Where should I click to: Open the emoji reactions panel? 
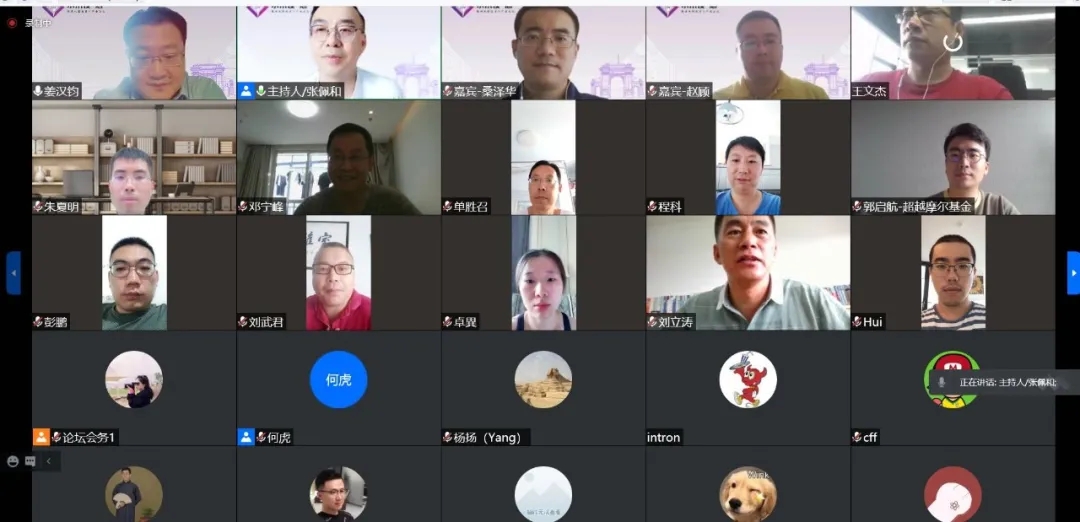13,461
